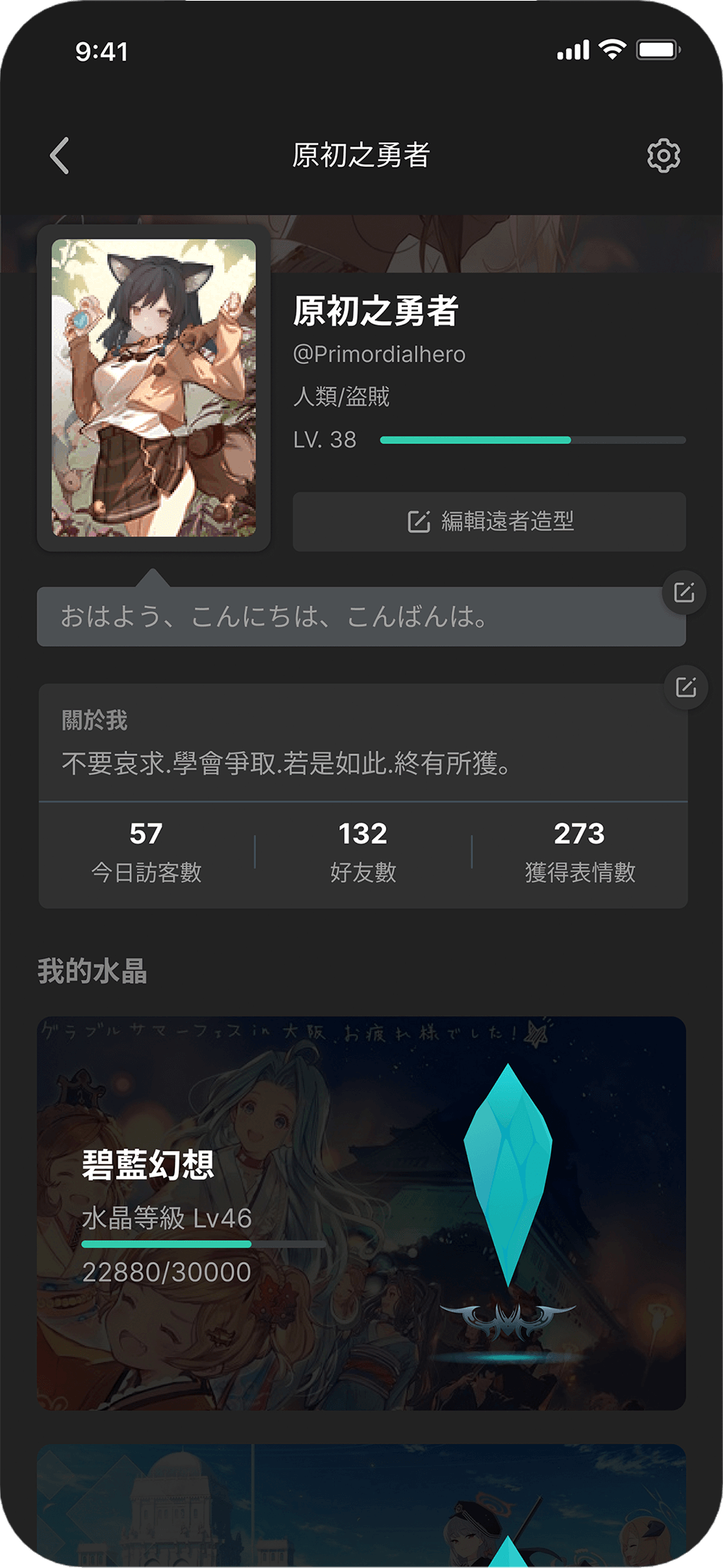Edit the greeting status message

683,593
